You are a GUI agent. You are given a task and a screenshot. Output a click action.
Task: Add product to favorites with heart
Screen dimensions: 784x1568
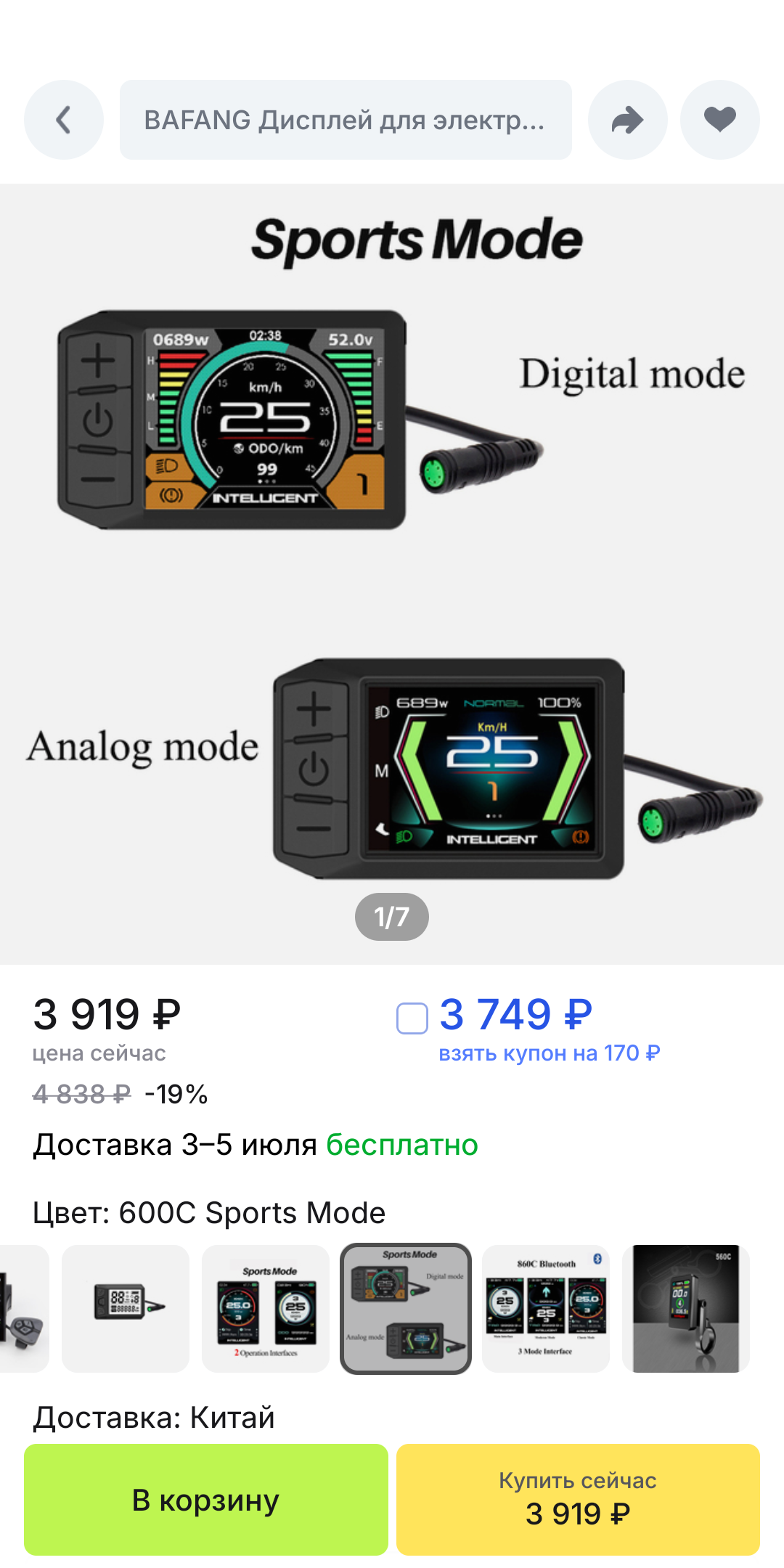click(719, 120)
